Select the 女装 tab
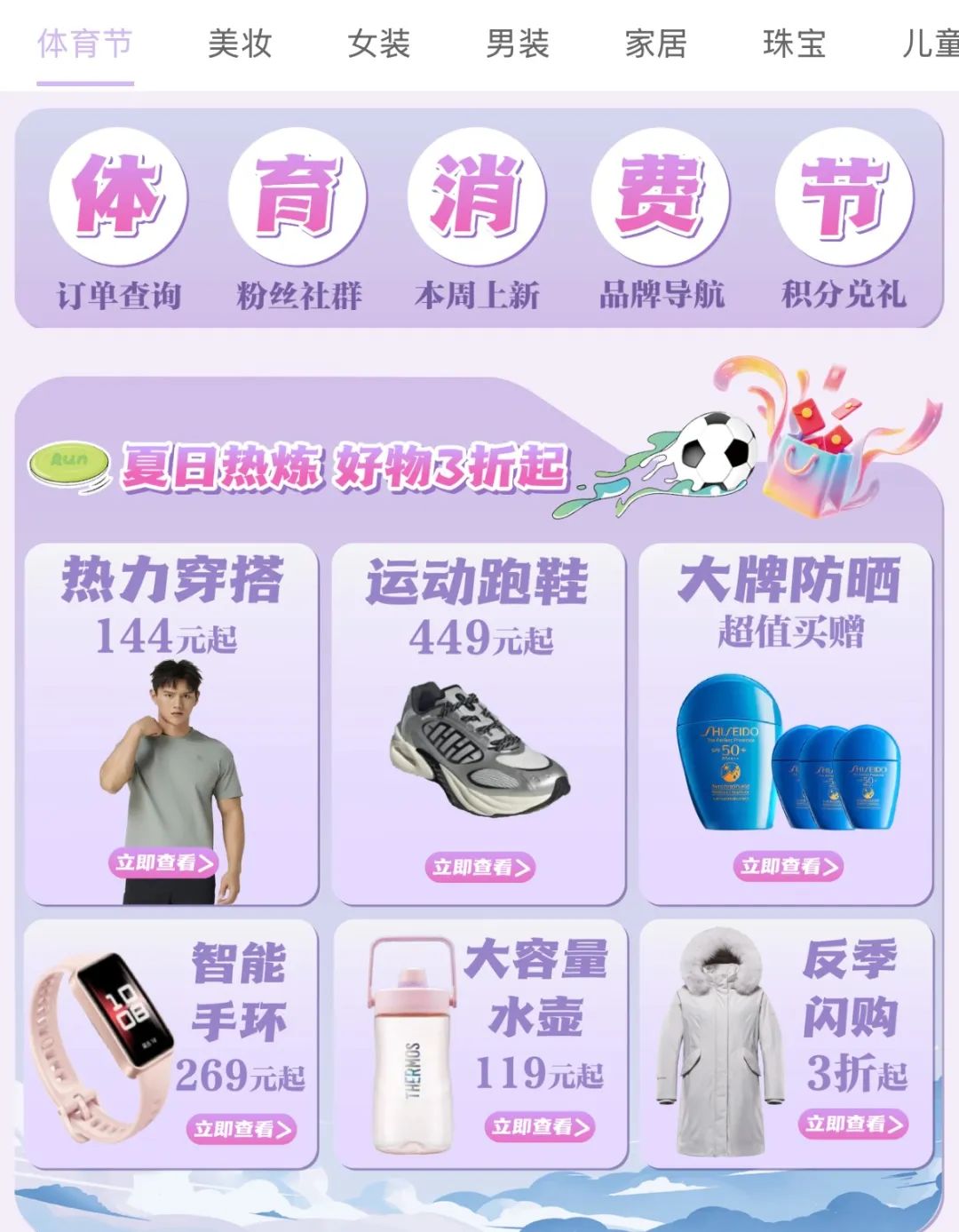 pos(378,44)
